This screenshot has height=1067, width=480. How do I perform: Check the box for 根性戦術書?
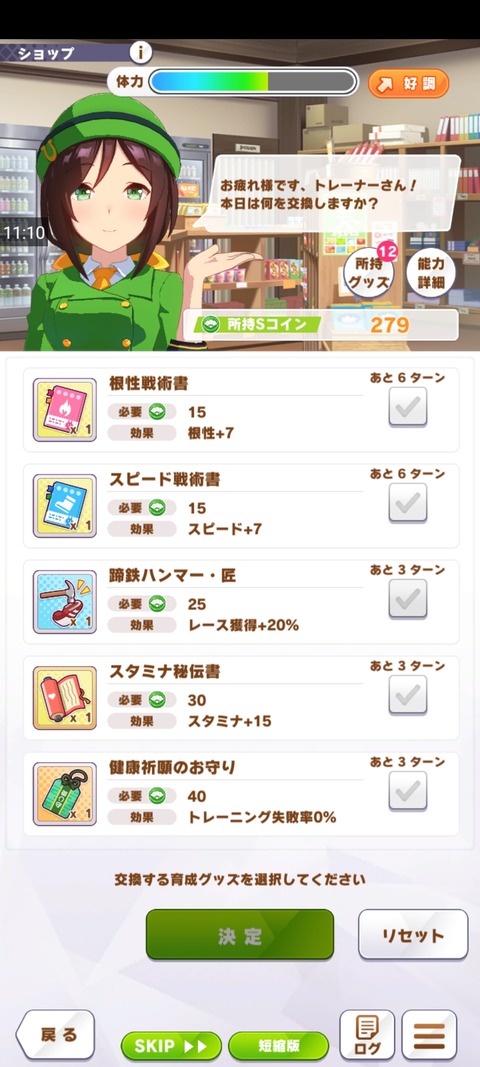[408, 407]
